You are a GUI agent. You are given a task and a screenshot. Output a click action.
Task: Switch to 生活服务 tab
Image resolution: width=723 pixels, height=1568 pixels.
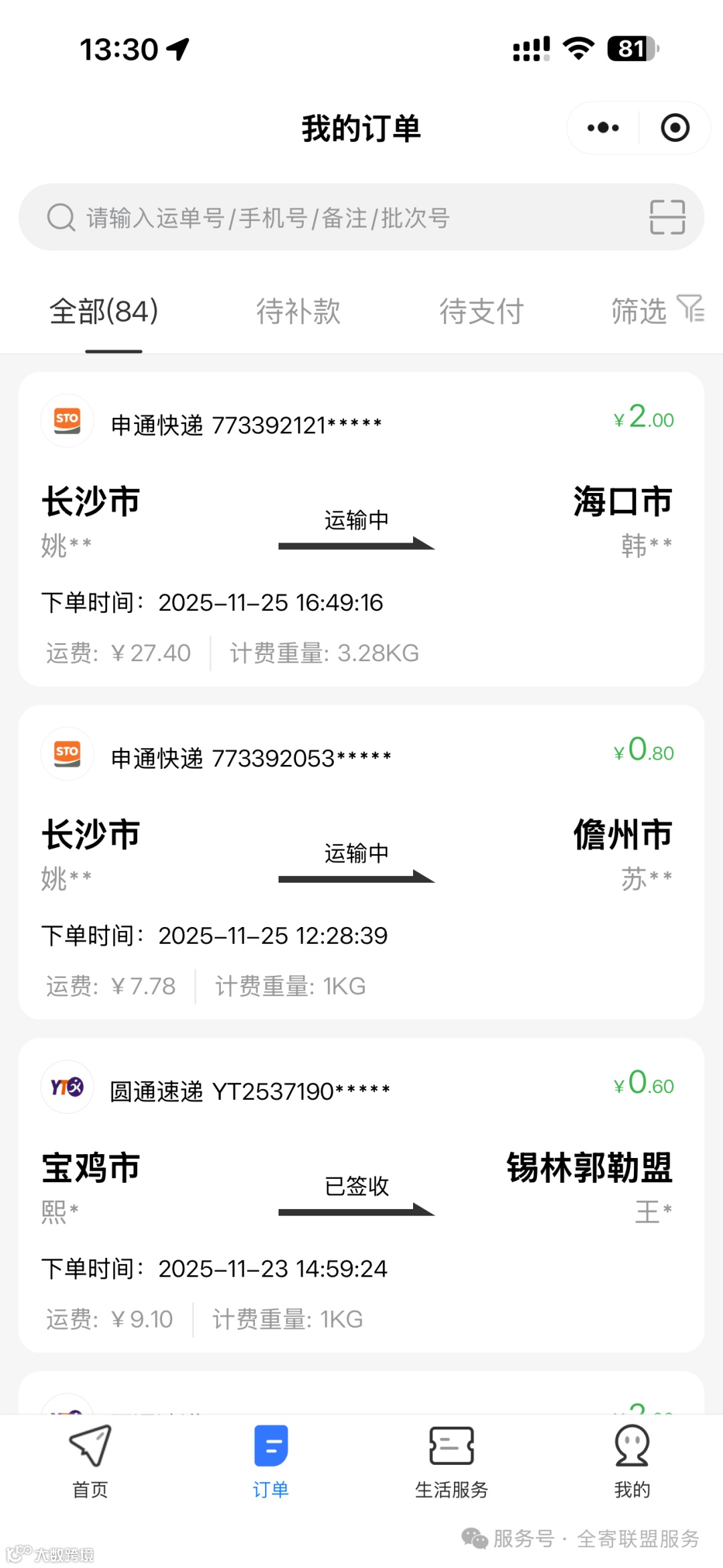click(x=452, y=1461)
